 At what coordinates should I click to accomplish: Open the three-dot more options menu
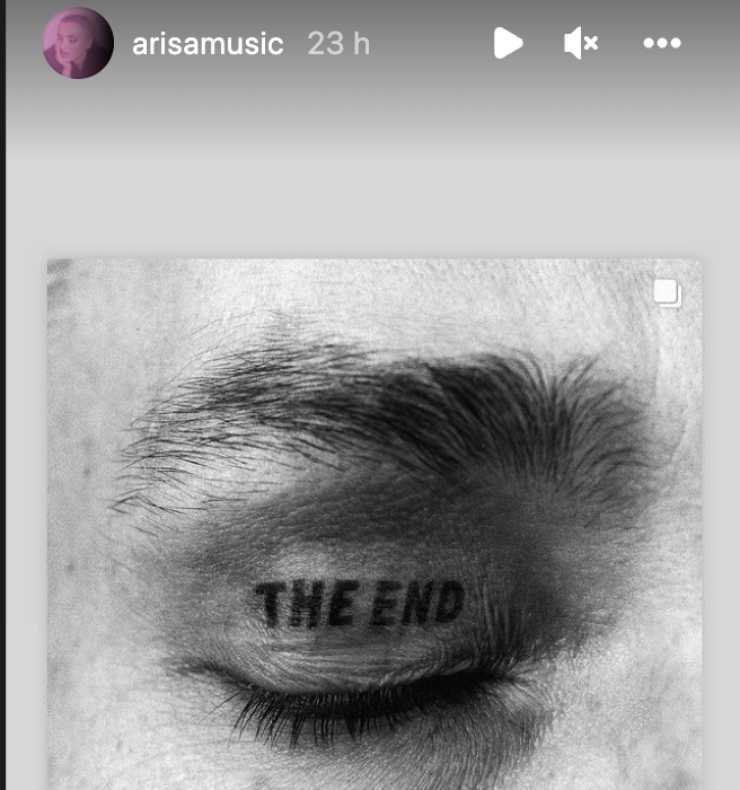pyautogui.click(x=662, y=44)
